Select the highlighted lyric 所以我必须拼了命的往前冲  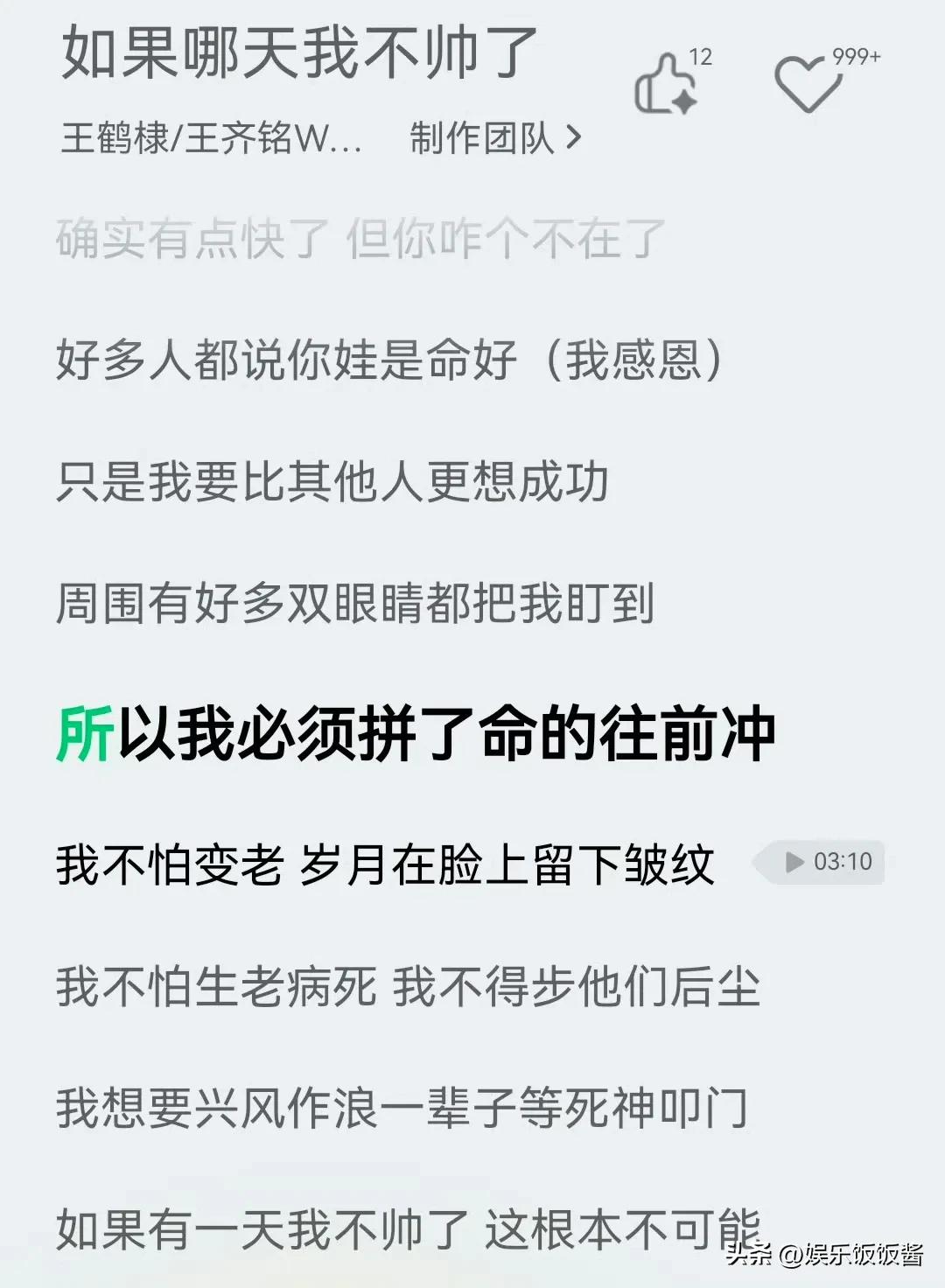coord(420,735)
